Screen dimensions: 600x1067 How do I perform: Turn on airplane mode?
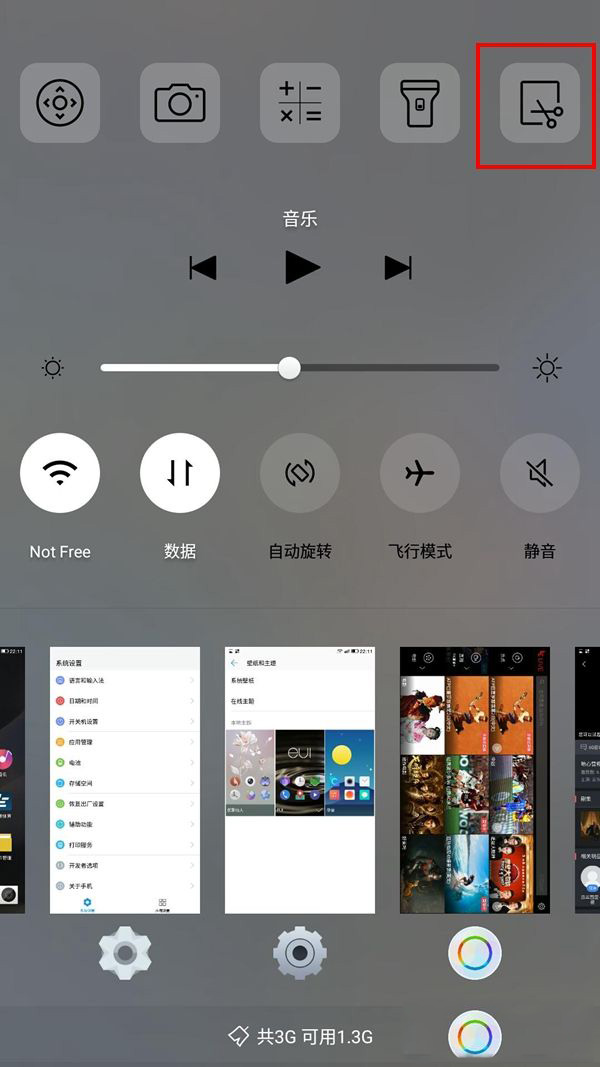click(420, 473)
